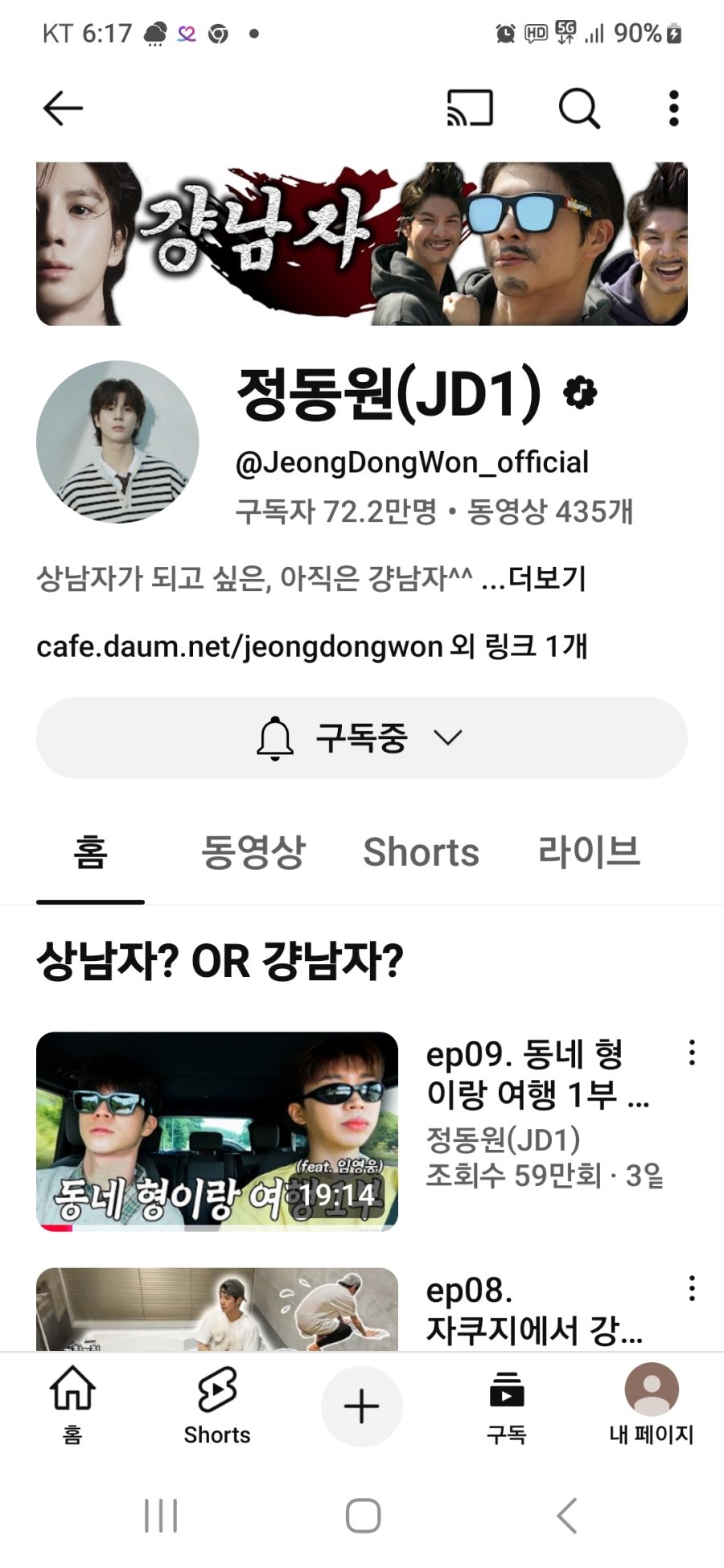Expand channel description with 더보기

click(547, 578)
